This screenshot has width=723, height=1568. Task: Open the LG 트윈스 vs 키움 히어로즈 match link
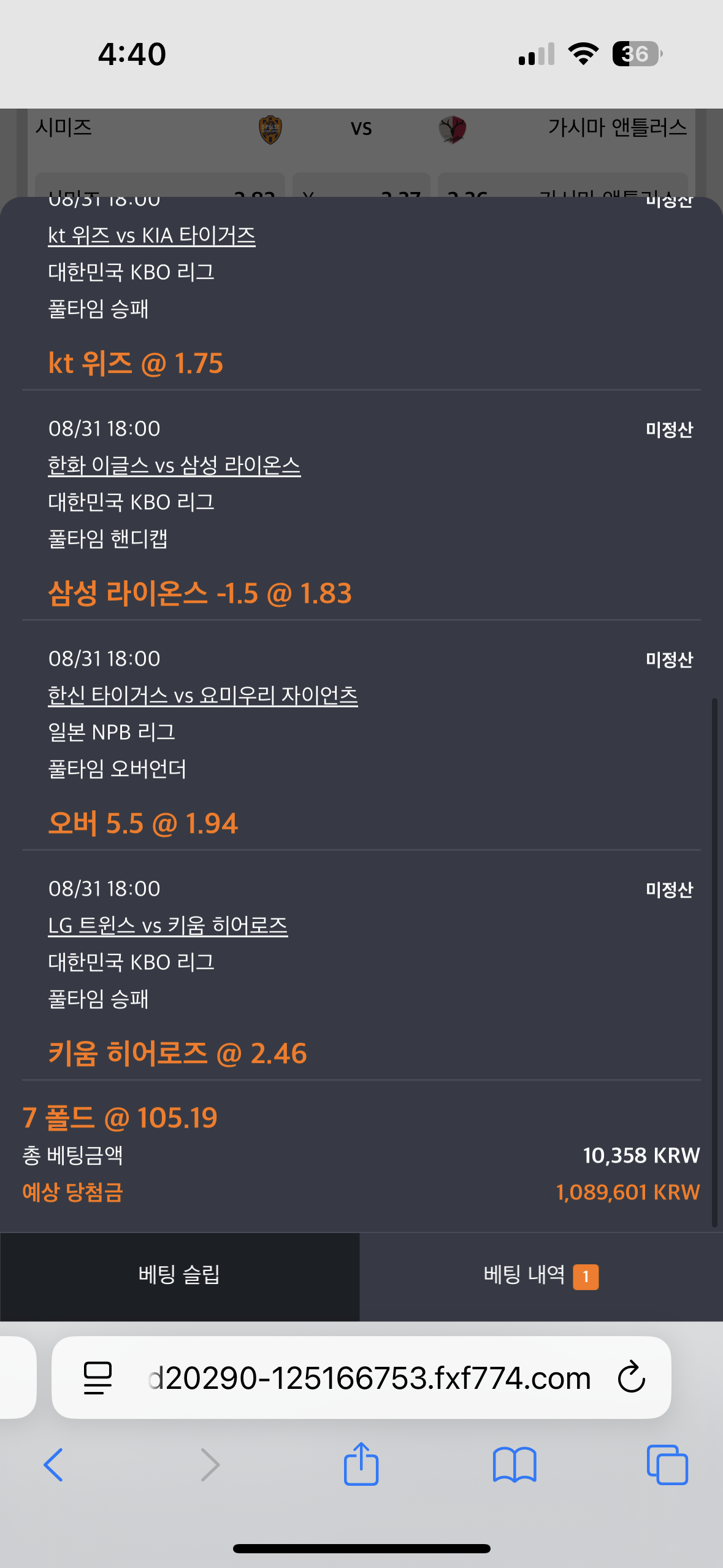pyautogui.click(x=168, y=926)
